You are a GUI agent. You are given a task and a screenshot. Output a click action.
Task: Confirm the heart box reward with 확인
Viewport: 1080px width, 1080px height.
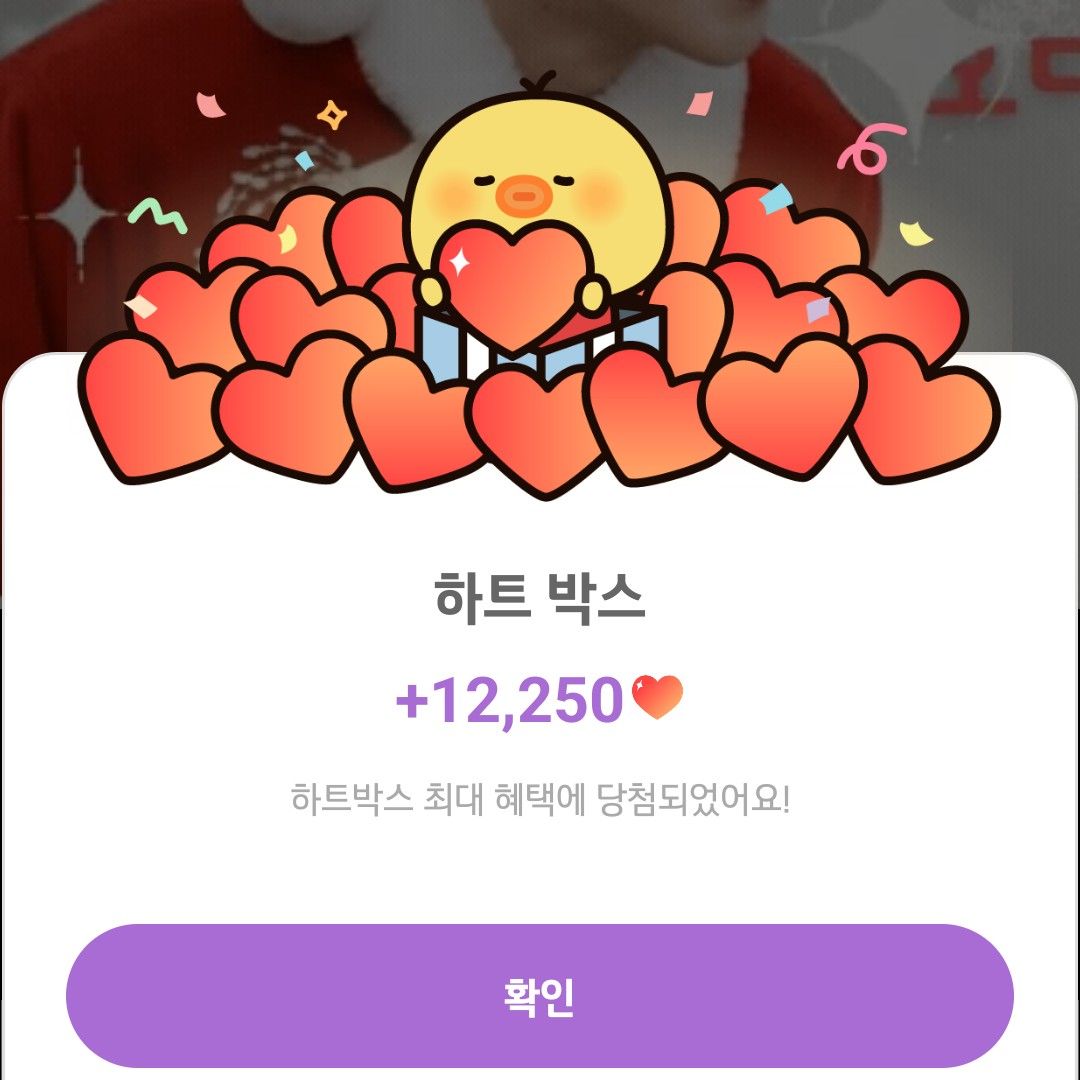click(x=539, y=996)
